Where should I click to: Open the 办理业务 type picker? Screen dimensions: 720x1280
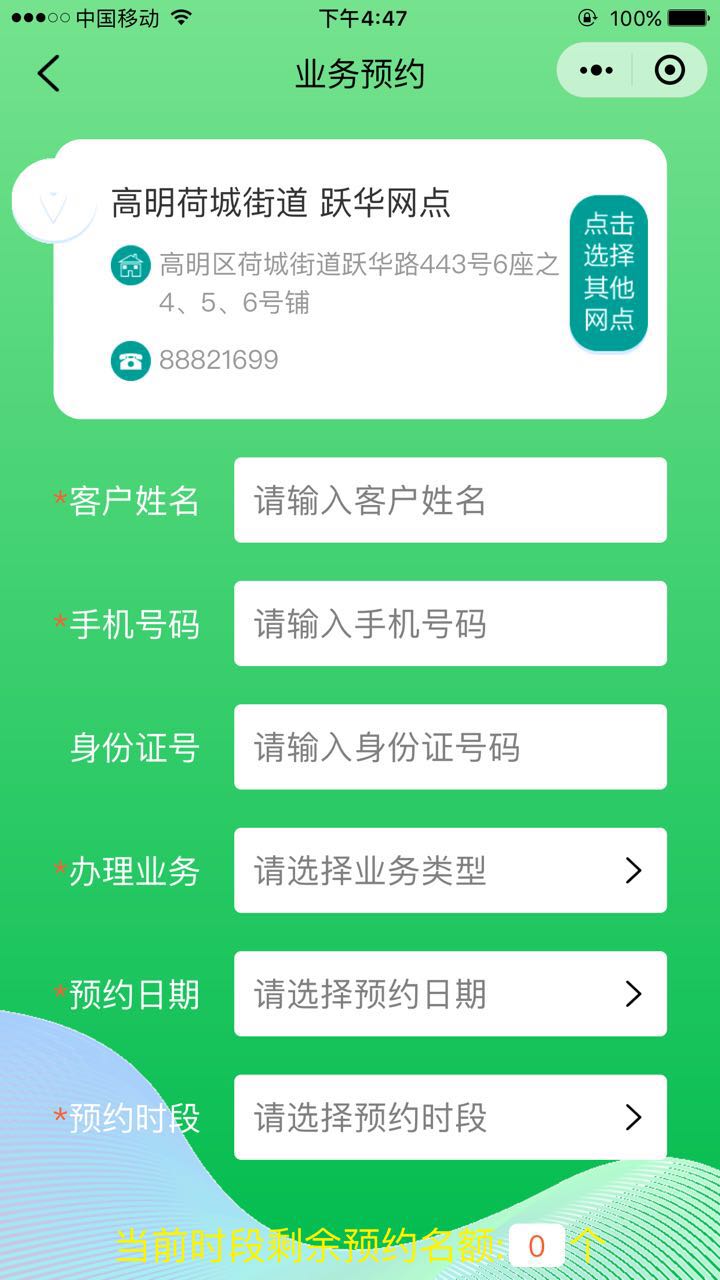[x=450, y=870]
